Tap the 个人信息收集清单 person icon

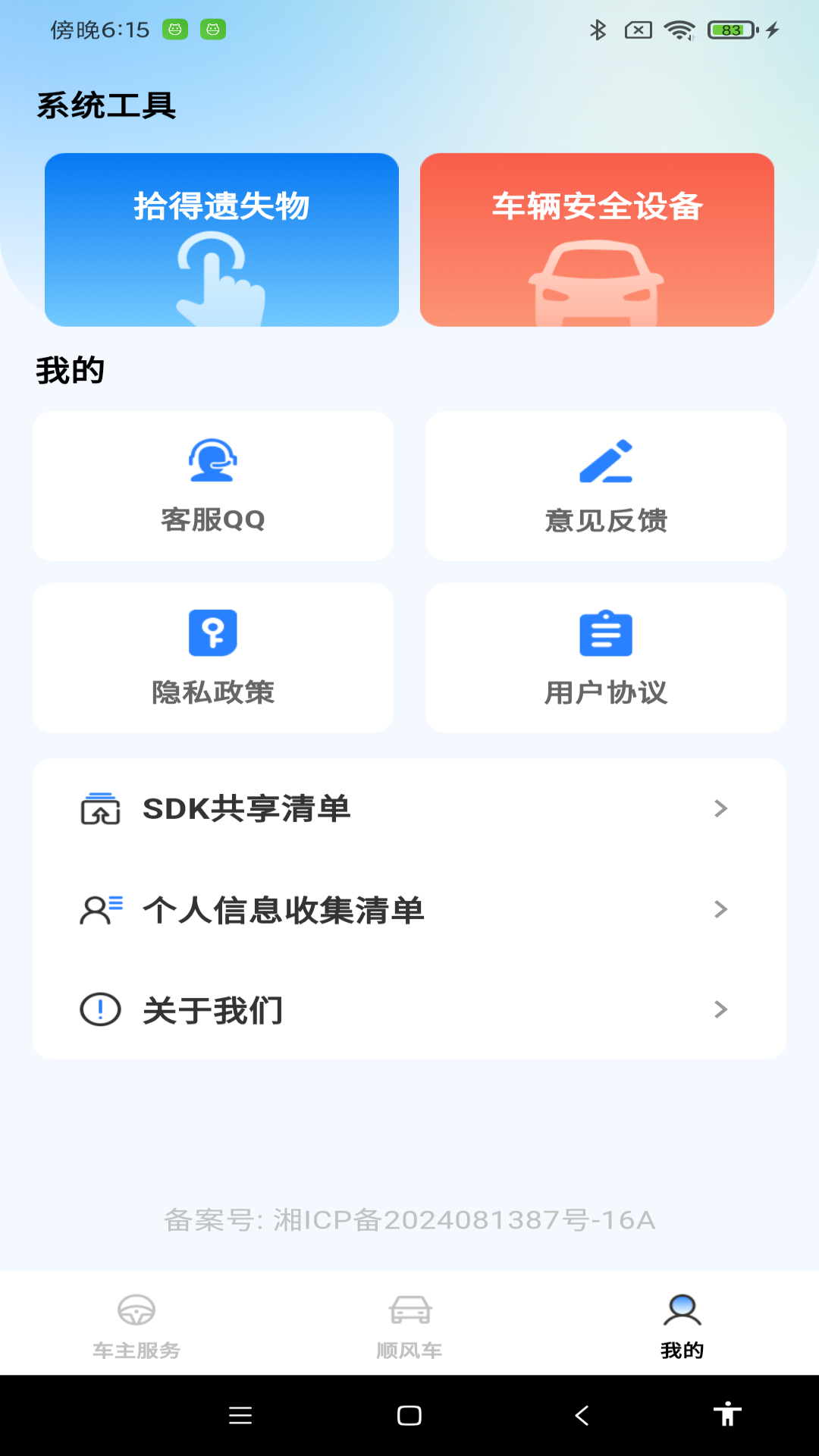pos(99,910)
